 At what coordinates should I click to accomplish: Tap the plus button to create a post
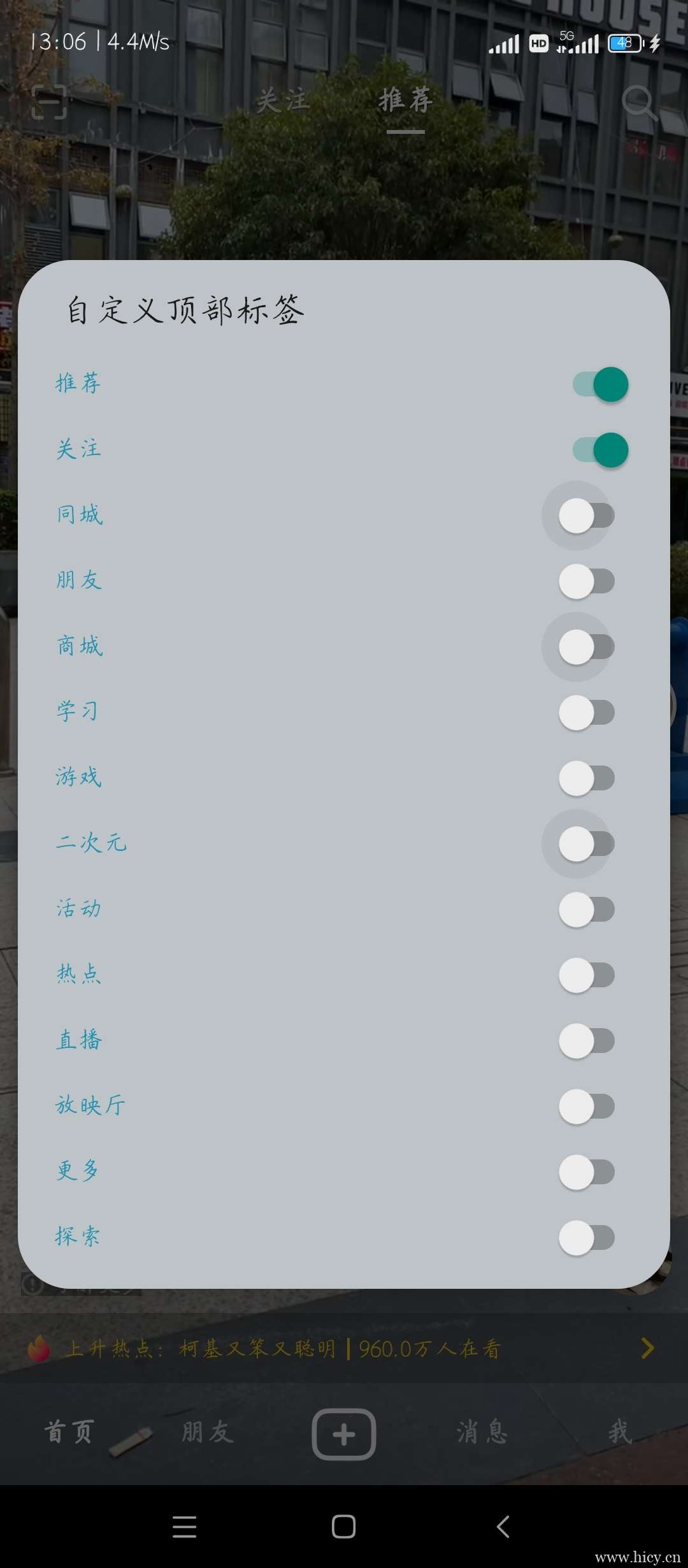coord(344,1433)
